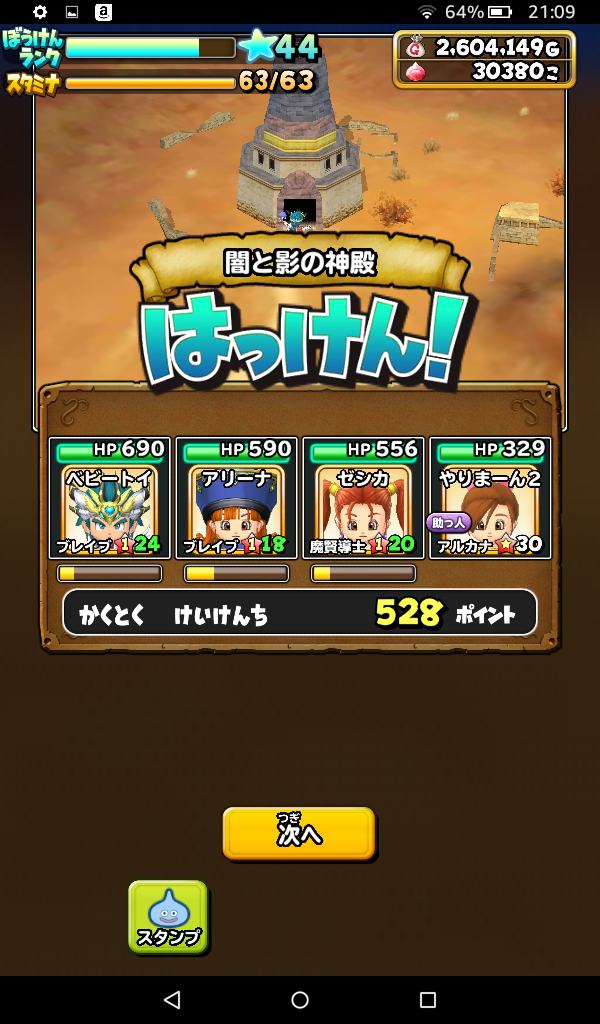Select the やりまーん2 helper card
Screen dimensions: 600x1024
(x=490, y=498)
